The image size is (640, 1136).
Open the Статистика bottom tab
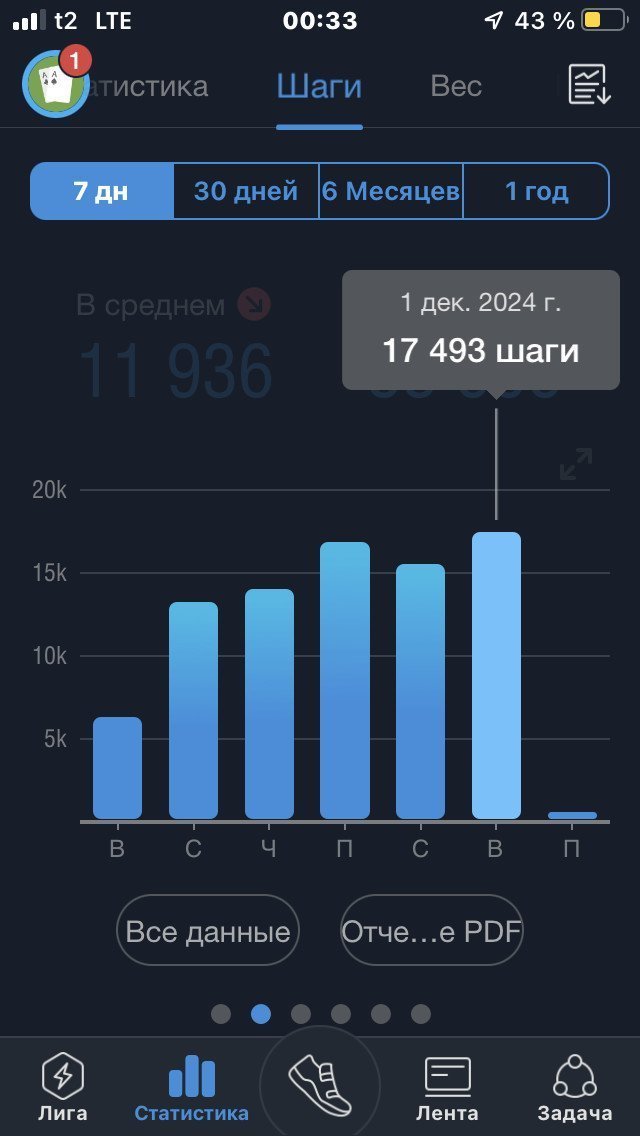191,1087
